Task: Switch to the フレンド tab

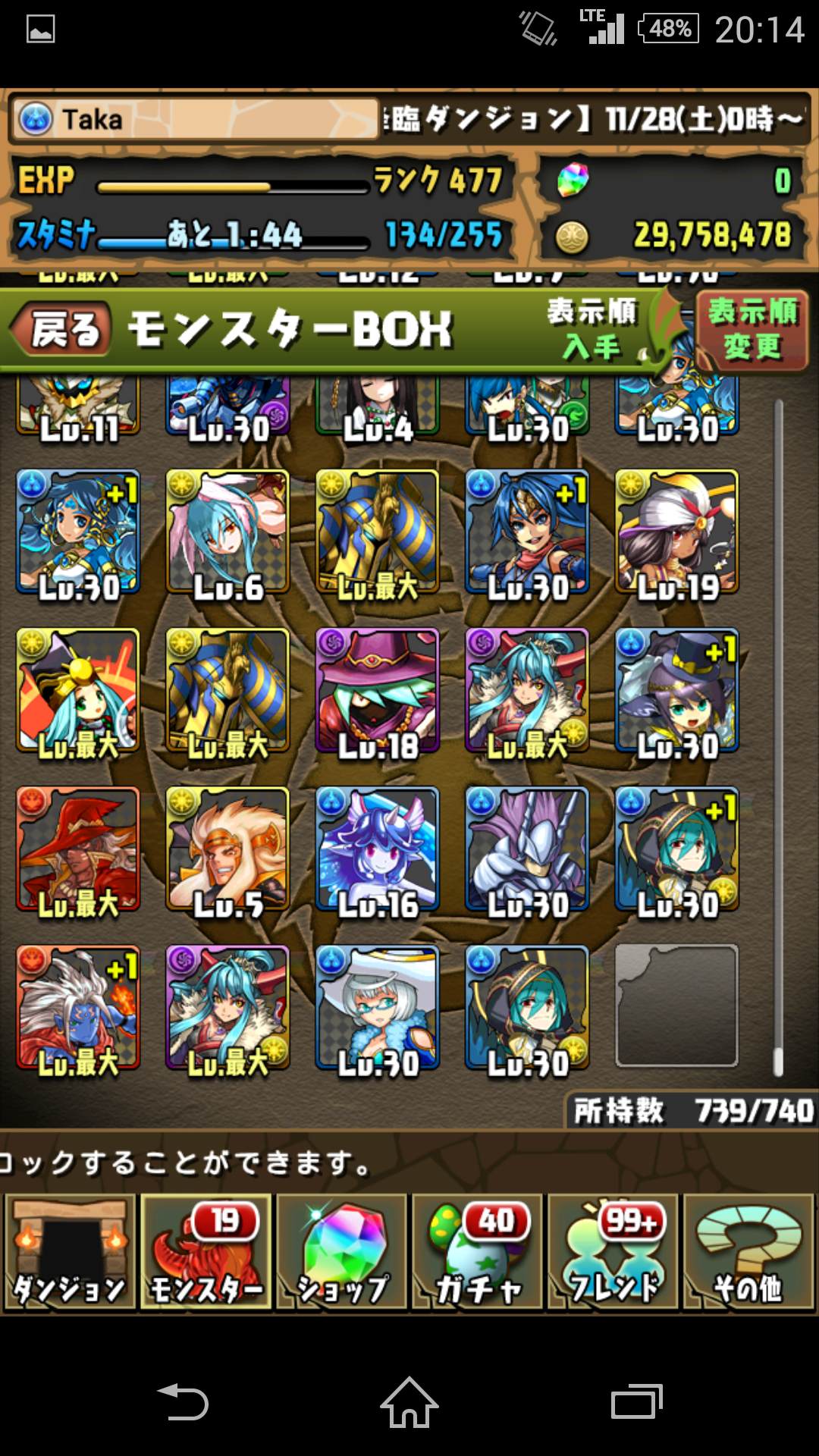Action: 613,1252
